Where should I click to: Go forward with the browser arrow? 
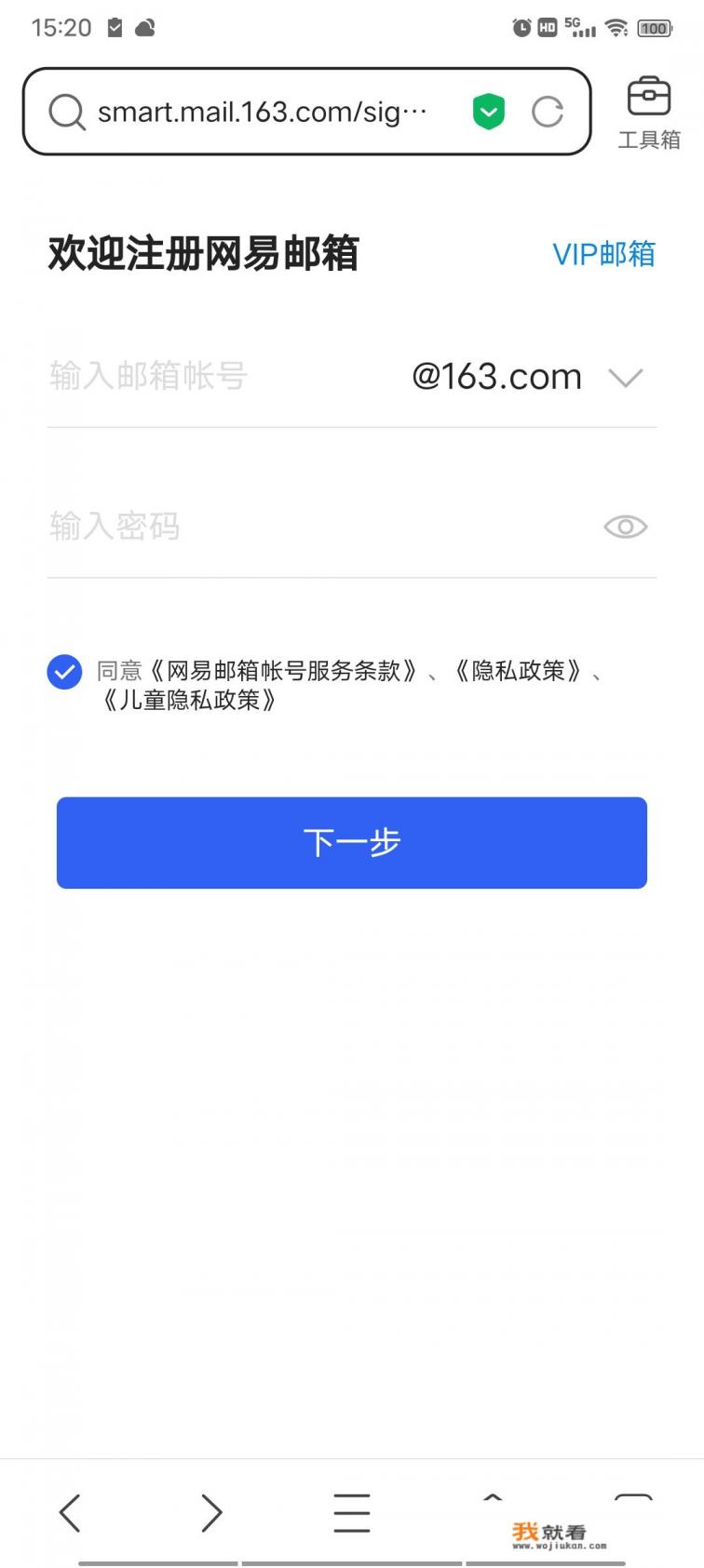point(211,1512)
